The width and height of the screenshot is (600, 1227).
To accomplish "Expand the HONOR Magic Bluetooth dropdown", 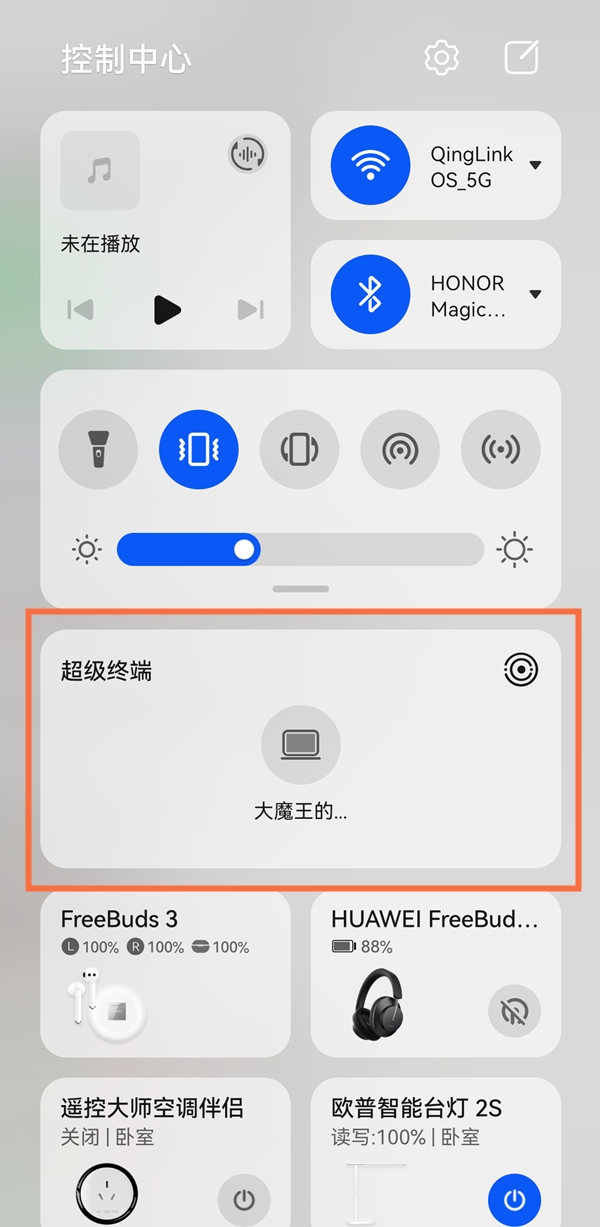I will pyautogui.click(x=535, y=295).
